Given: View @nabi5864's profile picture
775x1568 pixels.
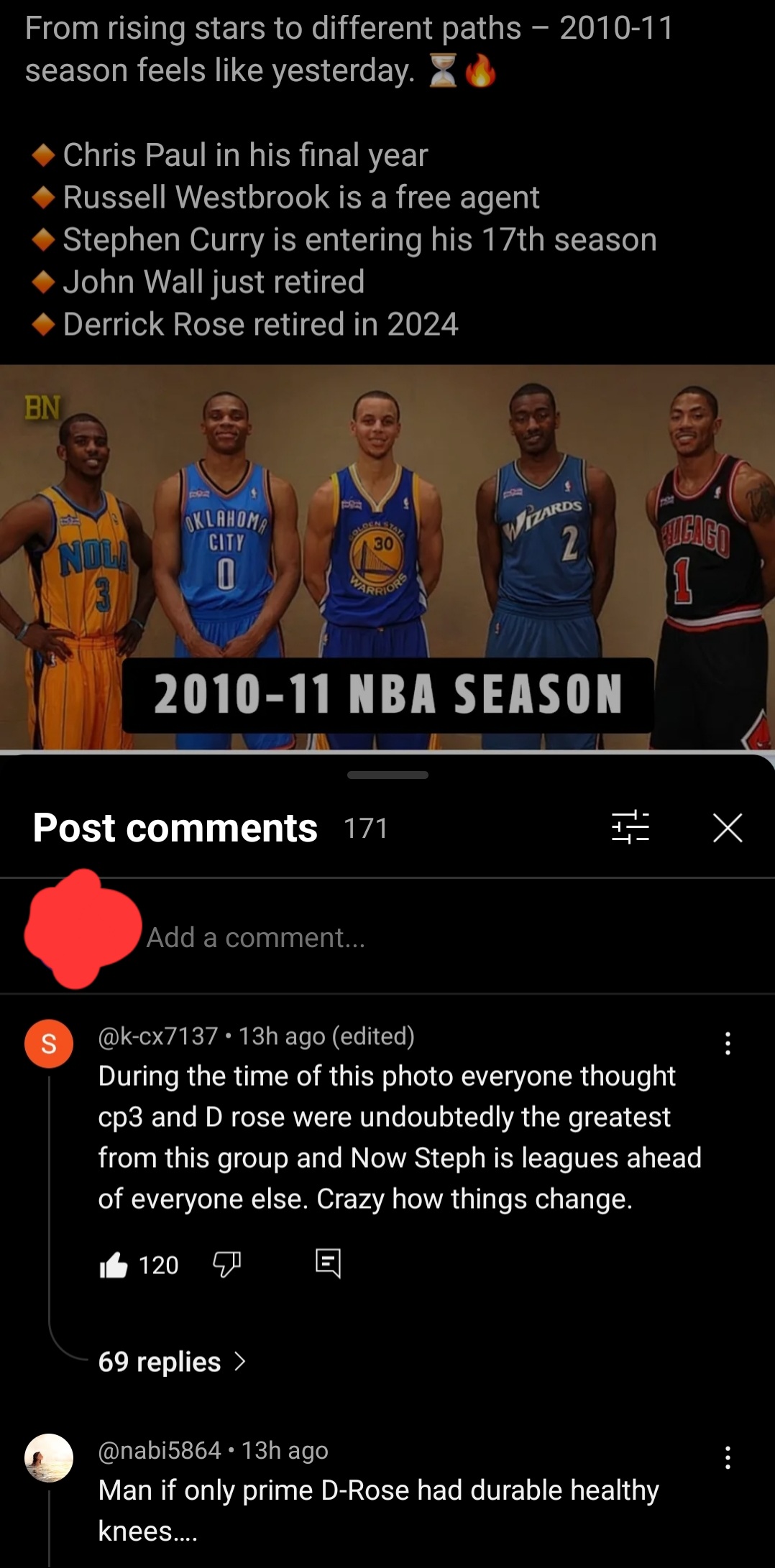Looking at the screenshot, I should [49, 1457].
